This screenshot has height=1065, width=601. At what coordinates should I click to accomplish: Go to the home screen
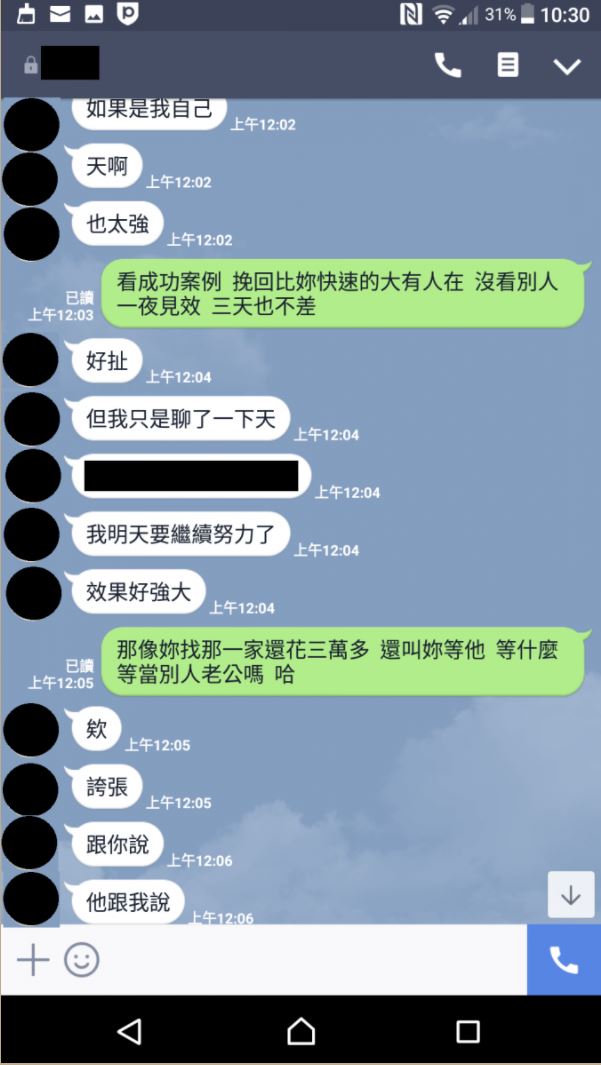click(301, 1031)
